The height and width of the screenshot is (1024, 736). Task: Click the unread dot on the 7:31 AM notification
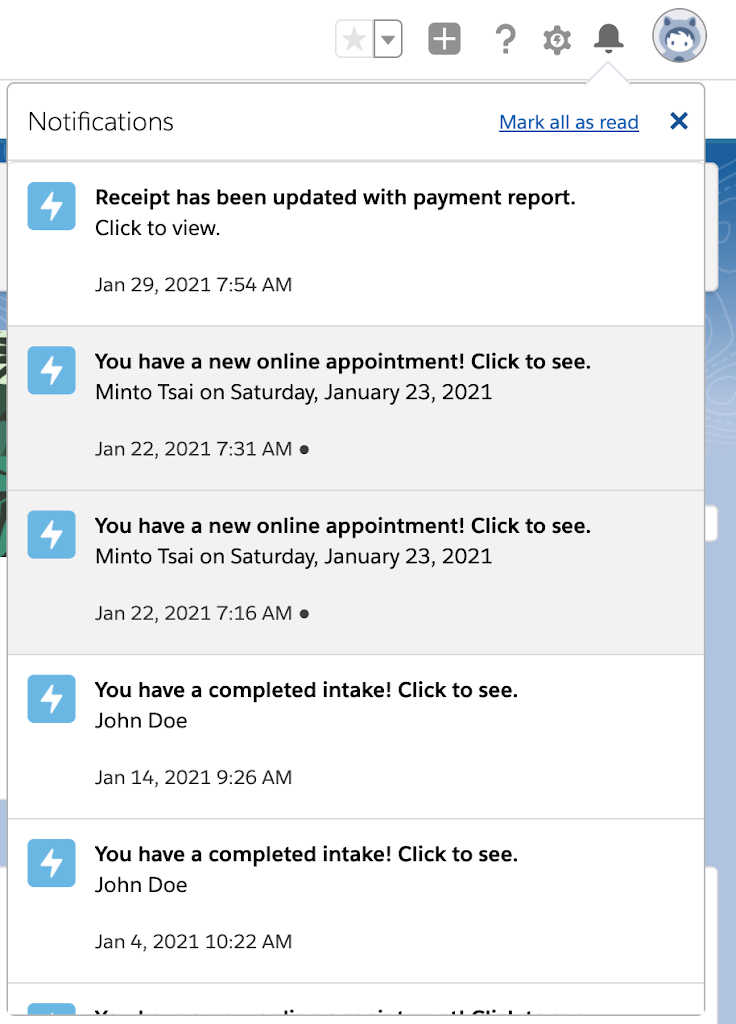tap(304, 450)
